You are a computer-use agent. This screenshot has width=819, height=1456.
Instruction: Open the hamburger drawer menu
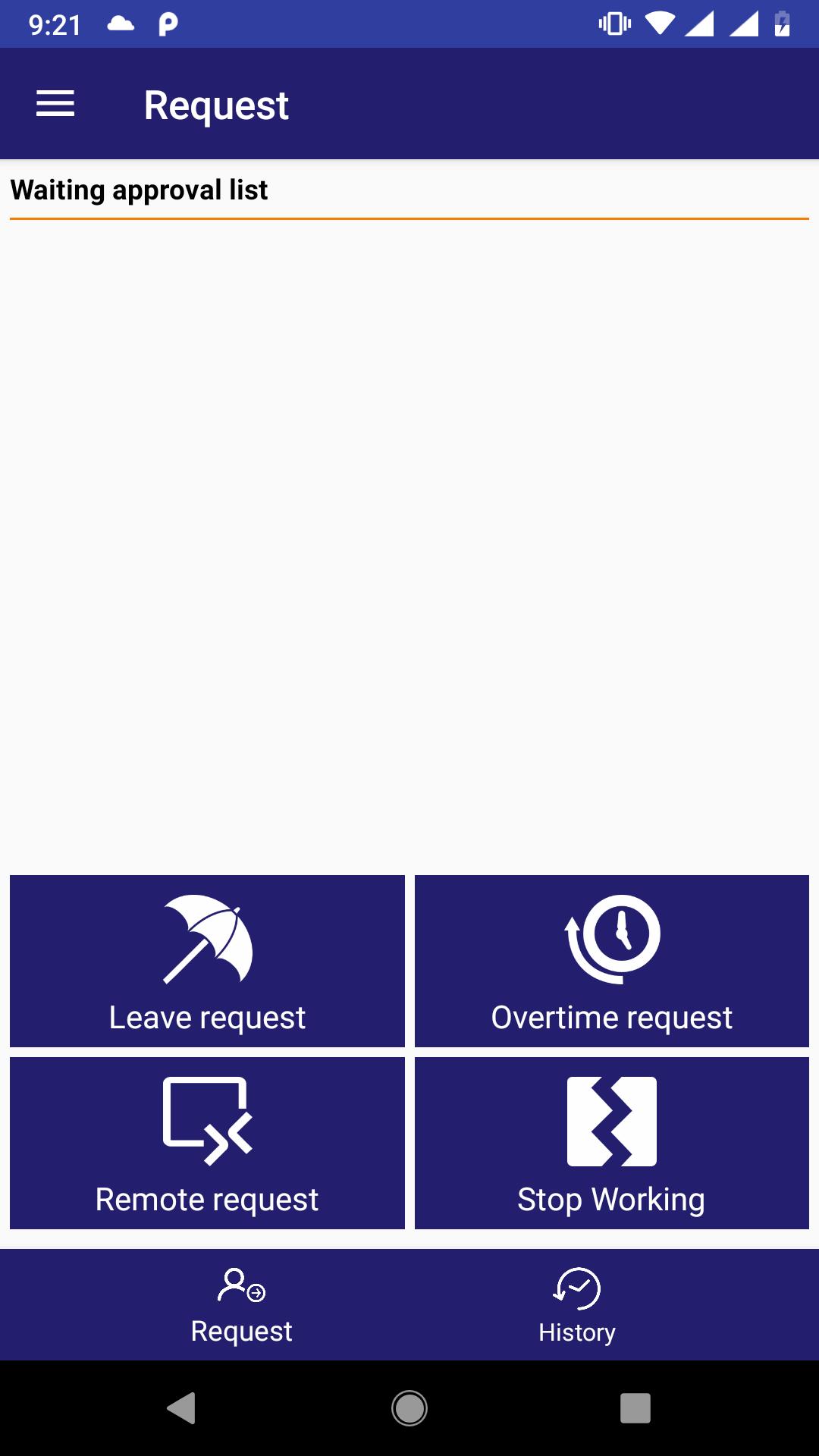tap(55, 104)
